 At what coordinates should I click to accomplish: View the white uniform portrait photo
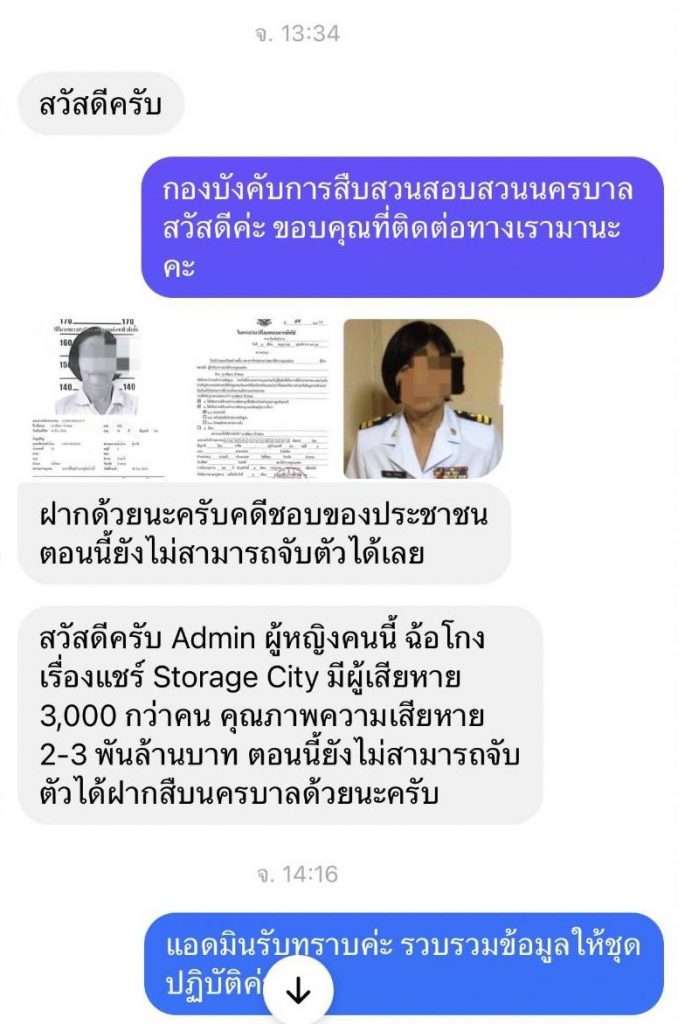[423, 398]
